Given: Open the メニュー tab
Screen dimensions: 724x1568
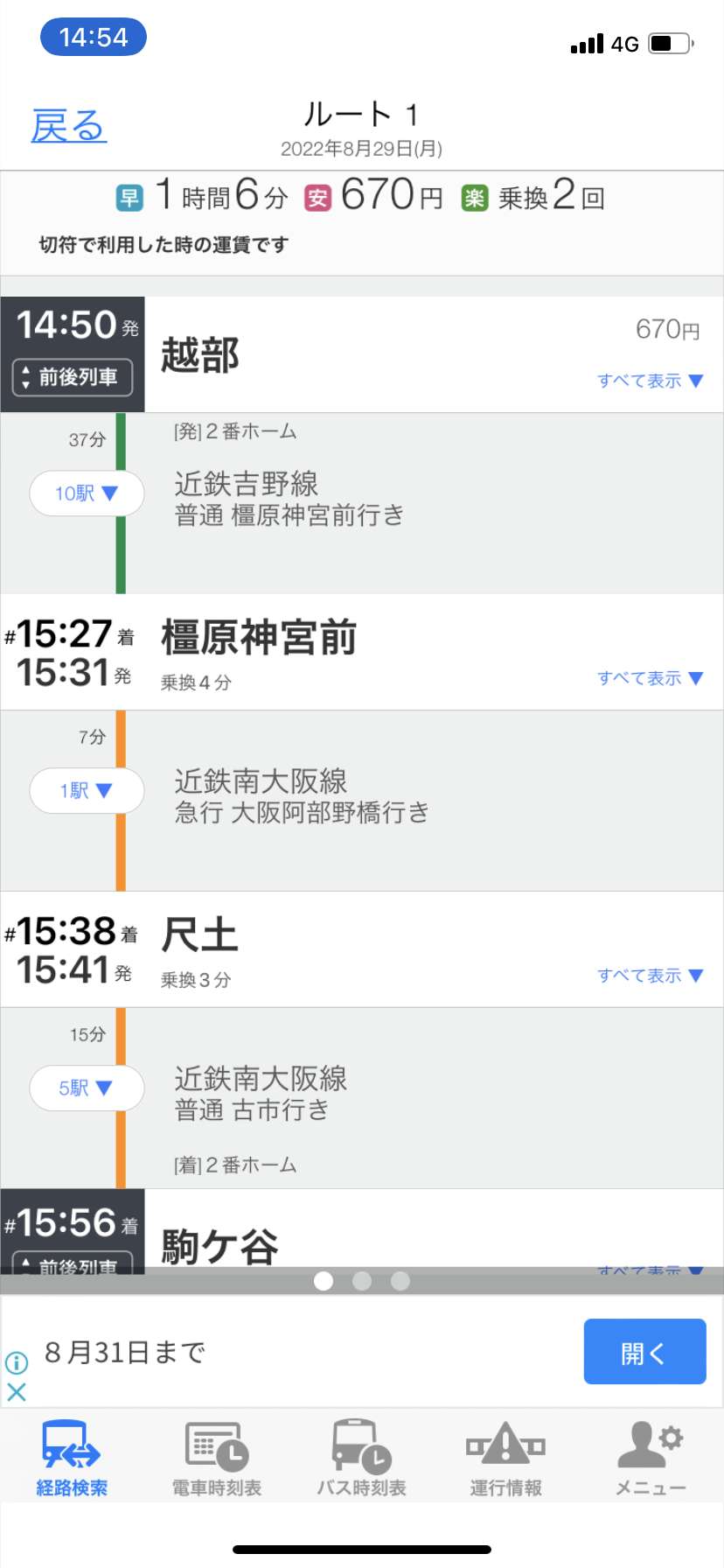Looking at the screenshot, I should point(651,1459).
